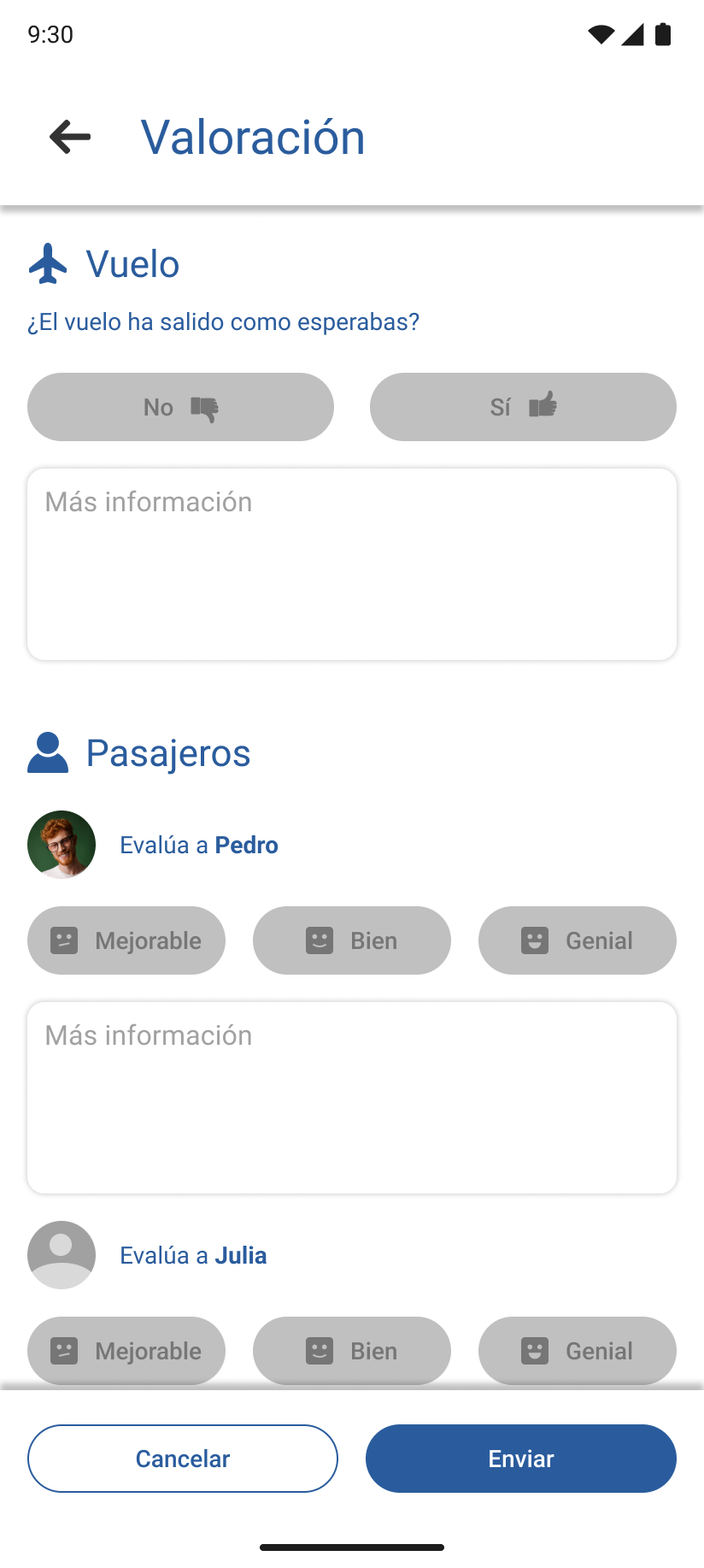The height and width of the screenshot is (1568, 704).
Task: Go back from the Valoración screen
Action: [x=70, y=137]
